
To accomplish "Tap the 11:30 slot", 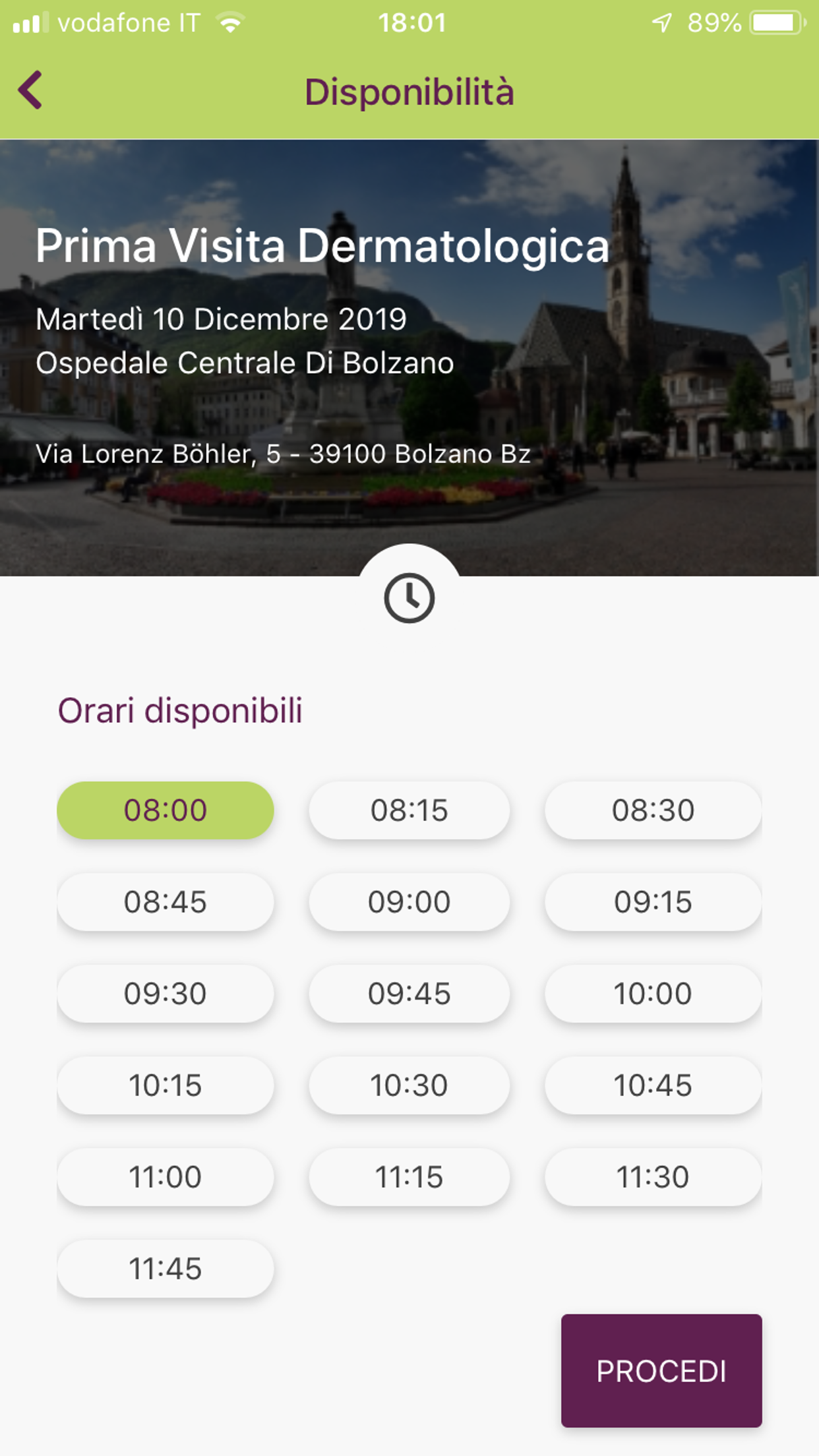I will (x=653, y=1176).
